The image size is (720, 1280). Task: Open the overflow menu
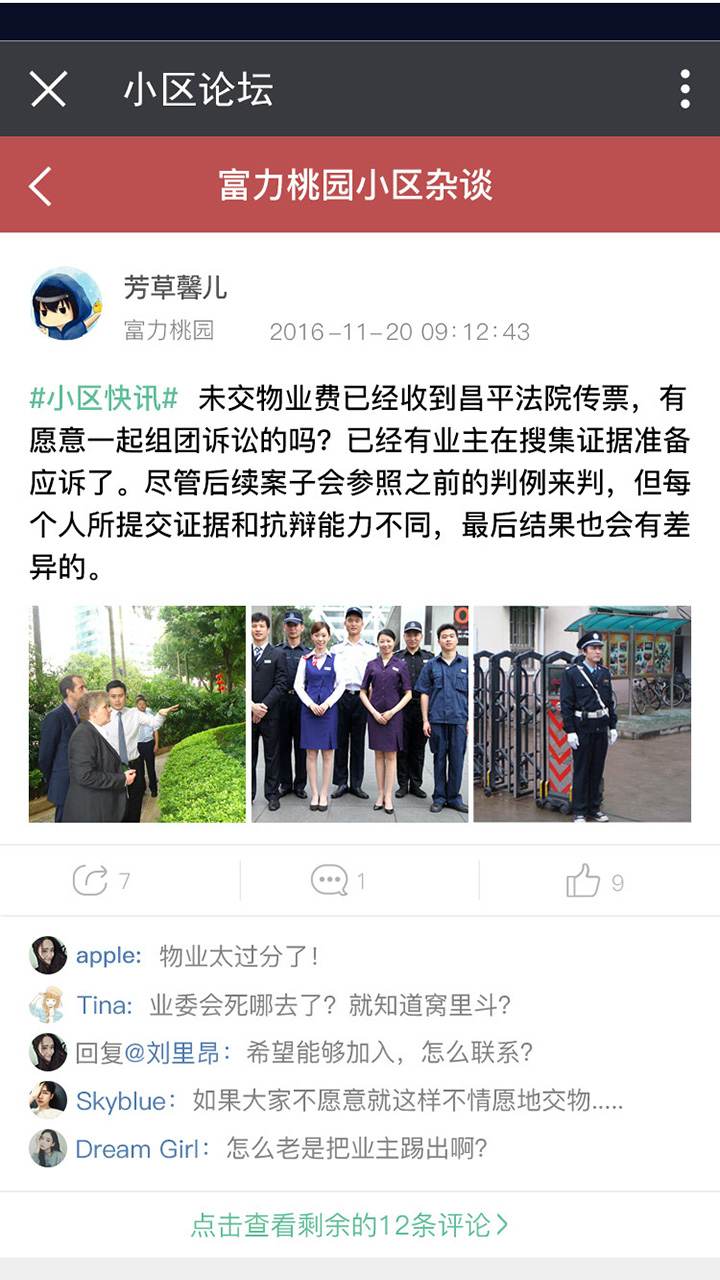[685, 89]
